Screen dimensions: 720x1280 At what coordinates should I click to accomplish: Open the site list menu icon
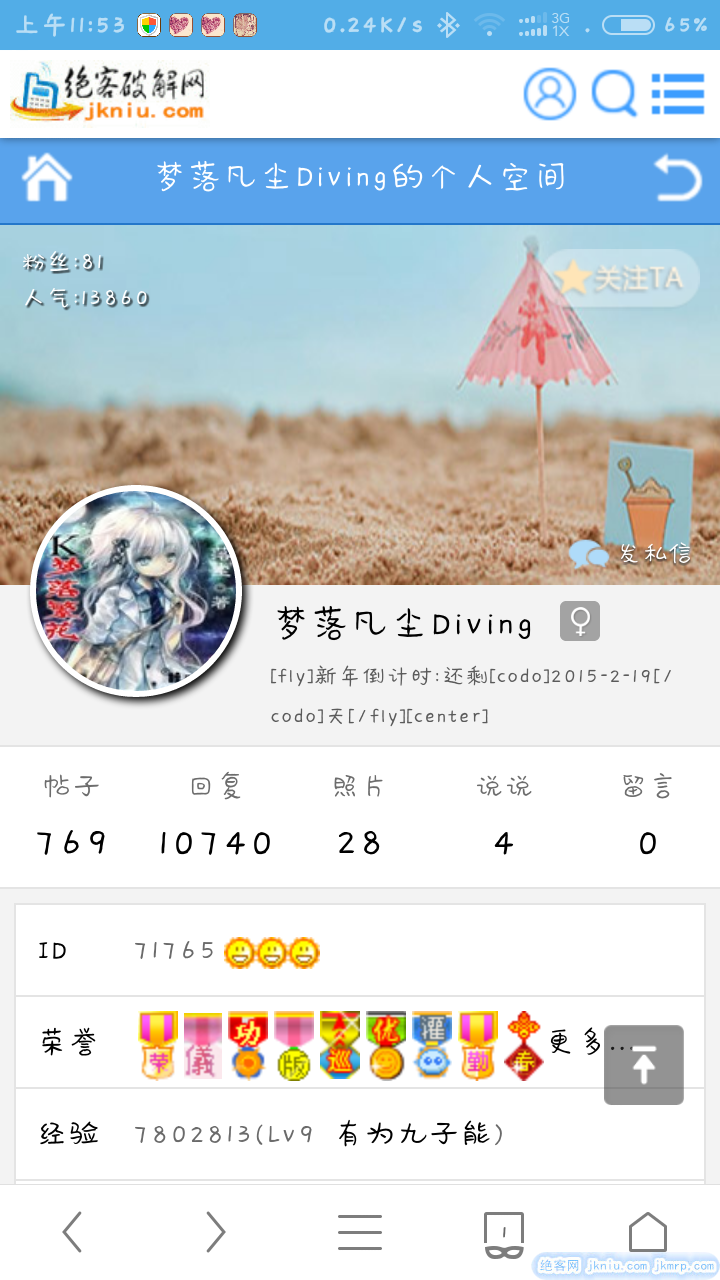(678, 95)
